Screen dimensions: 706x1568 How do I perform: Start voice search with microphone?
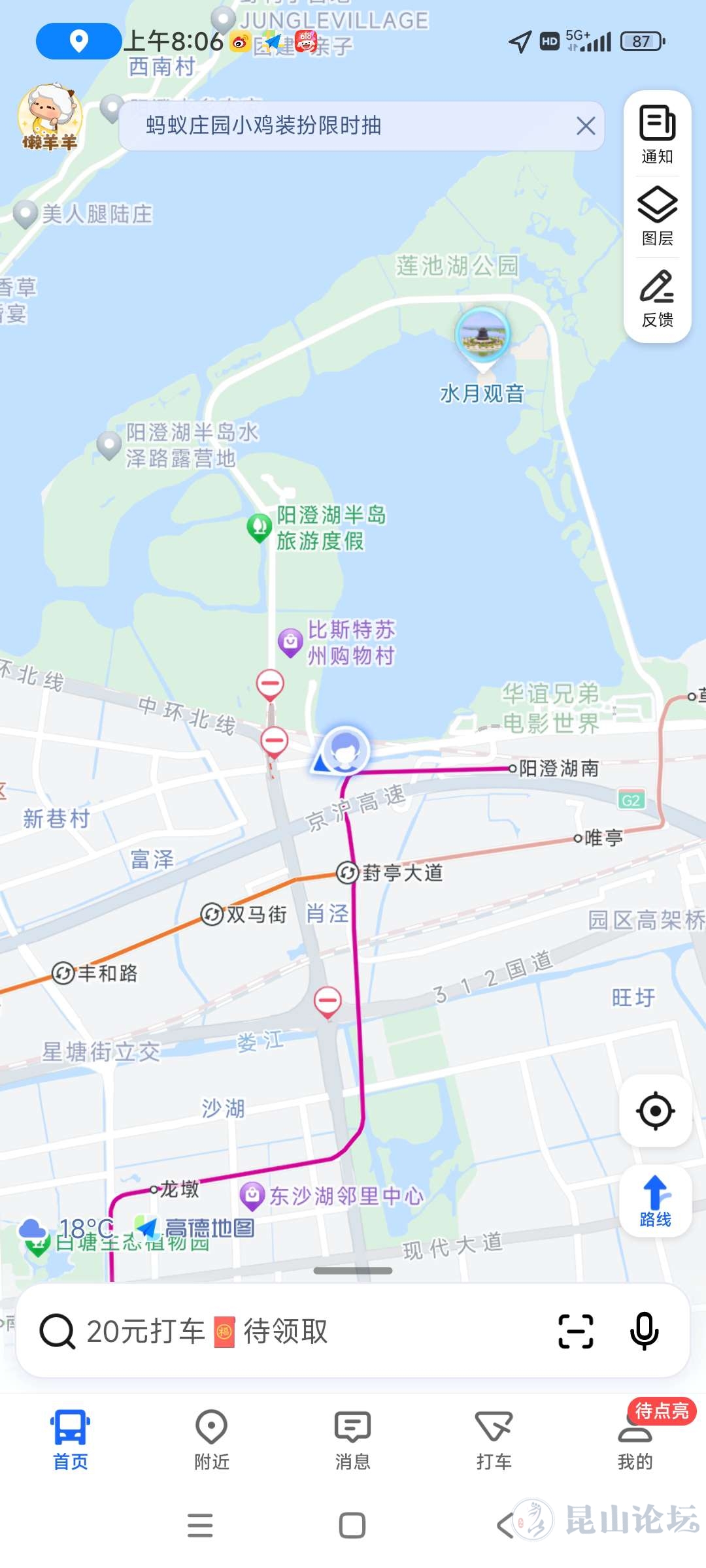click(644, 1331)
